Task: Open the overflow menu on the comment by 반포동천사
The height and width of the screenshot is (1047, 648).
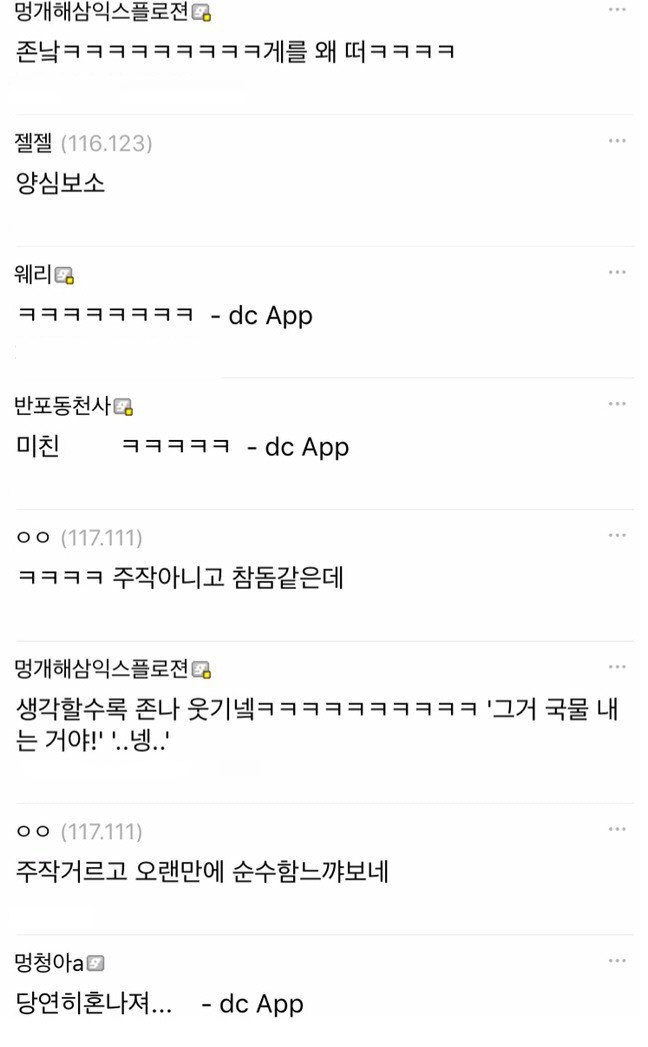Action: (617, 404)
